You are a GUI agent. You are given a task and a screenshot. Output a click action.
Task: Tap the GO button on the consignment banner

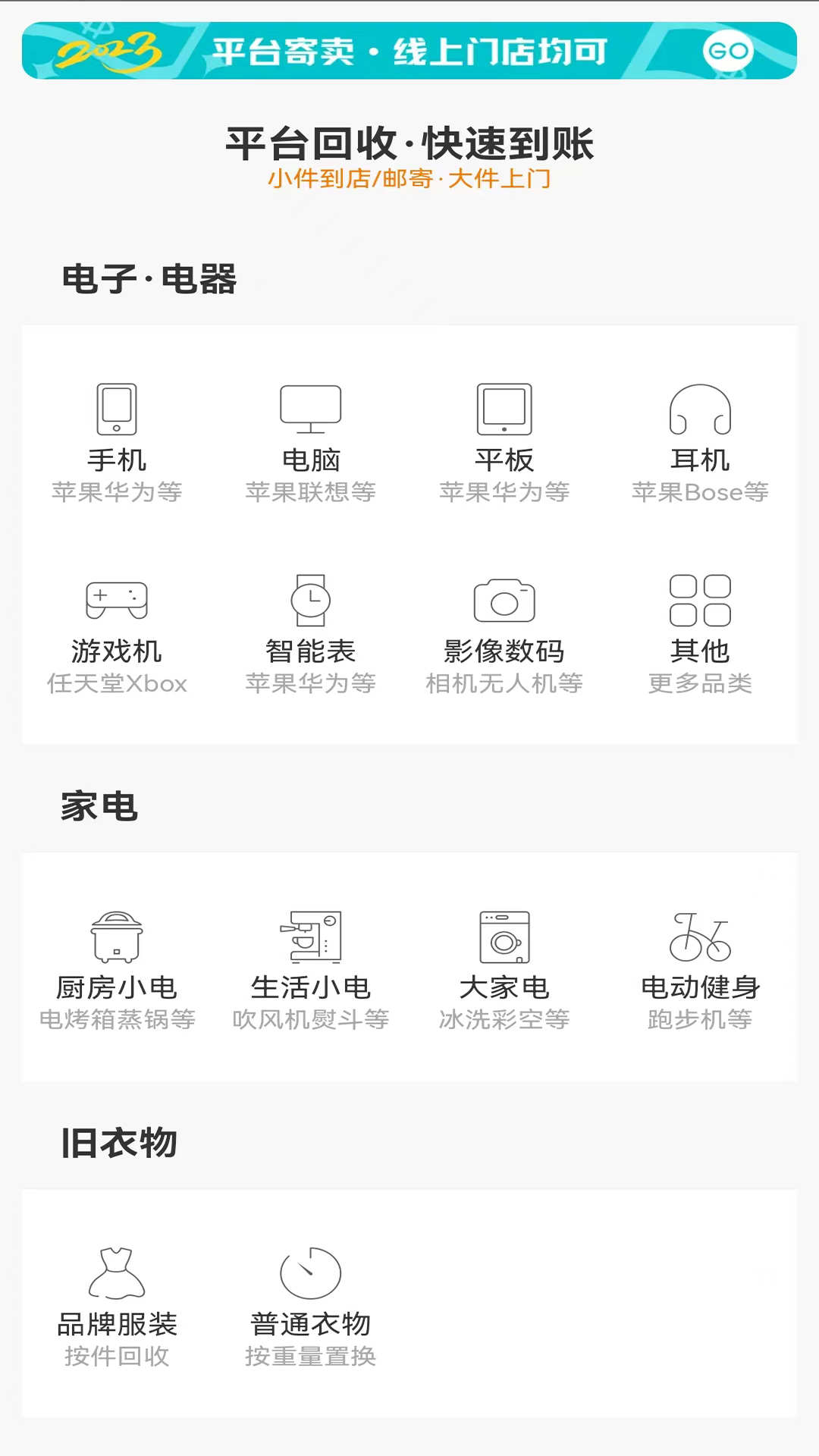point(727,51)
